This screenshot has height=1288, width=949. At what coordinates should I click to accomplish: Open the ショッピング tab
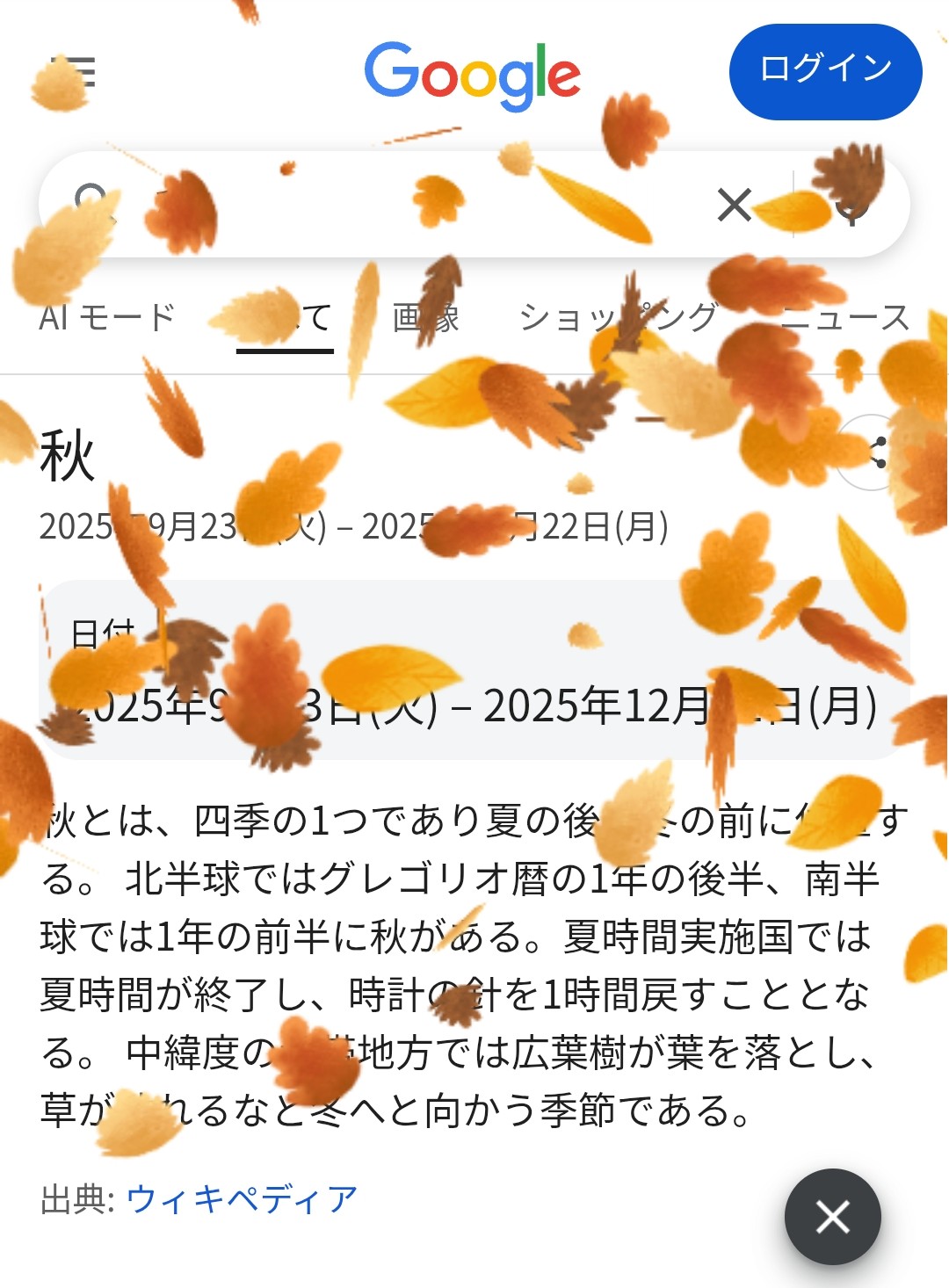click(618, 317)
